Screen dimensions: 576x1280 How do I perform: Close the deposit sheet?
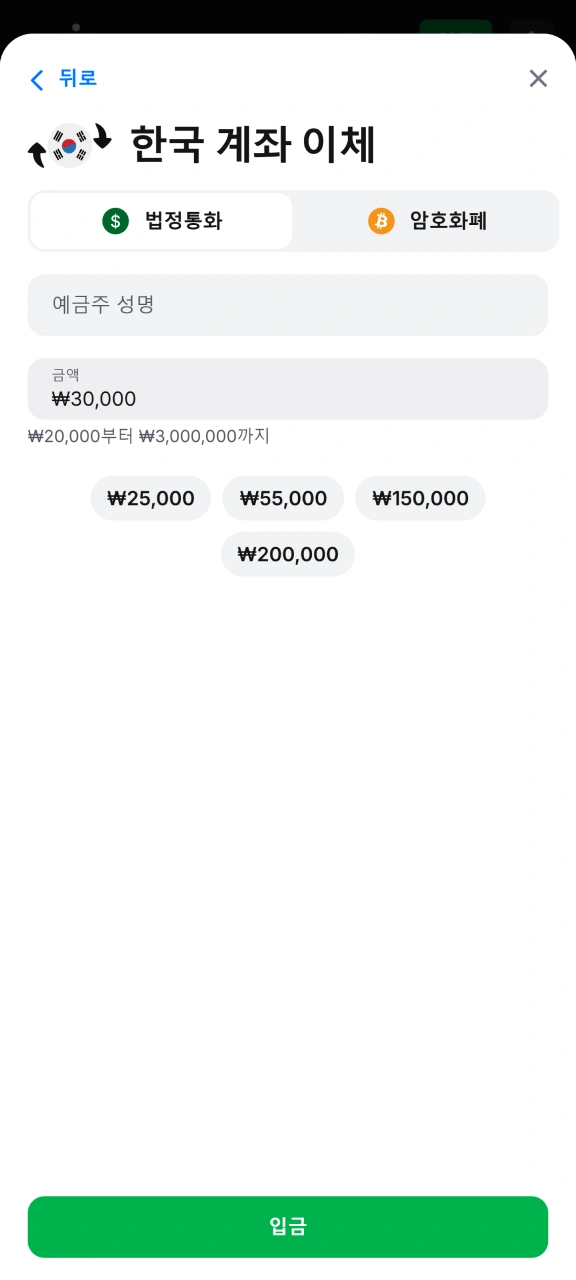point(538,79)
